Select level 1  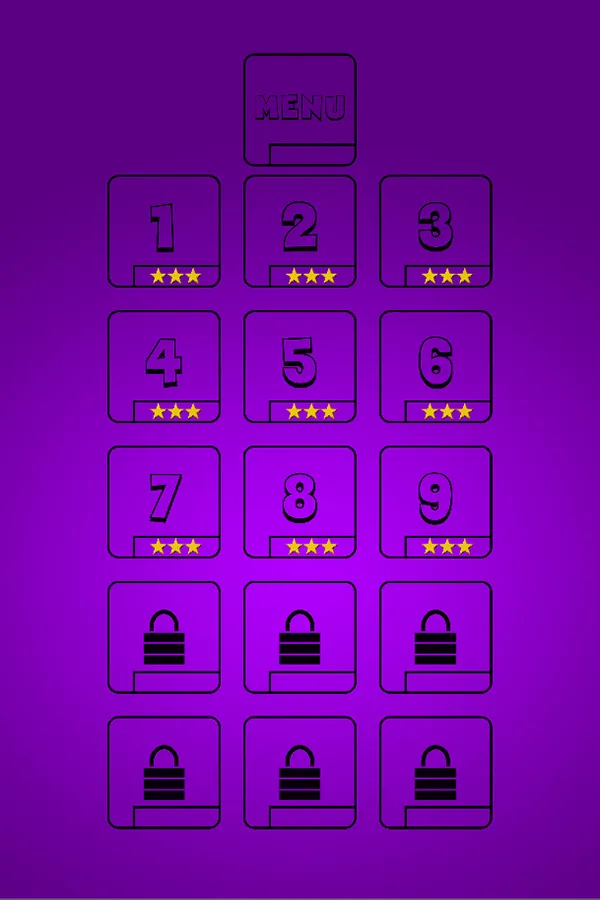pyautogui.click(x=164, y=231)
